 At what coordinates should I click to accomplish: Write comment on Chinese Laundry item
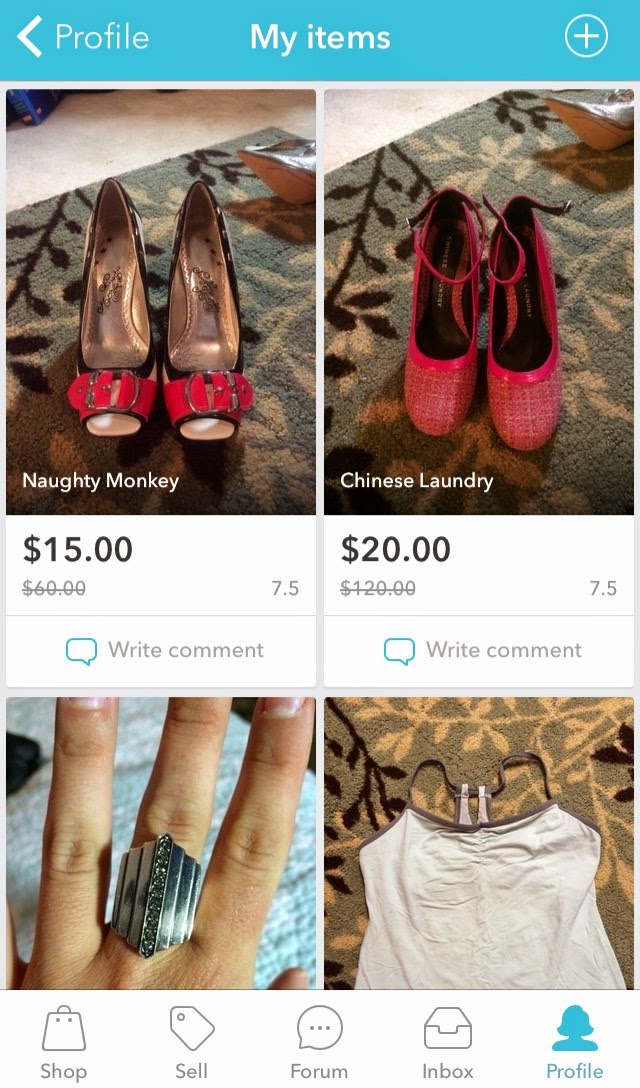point(483,650)
